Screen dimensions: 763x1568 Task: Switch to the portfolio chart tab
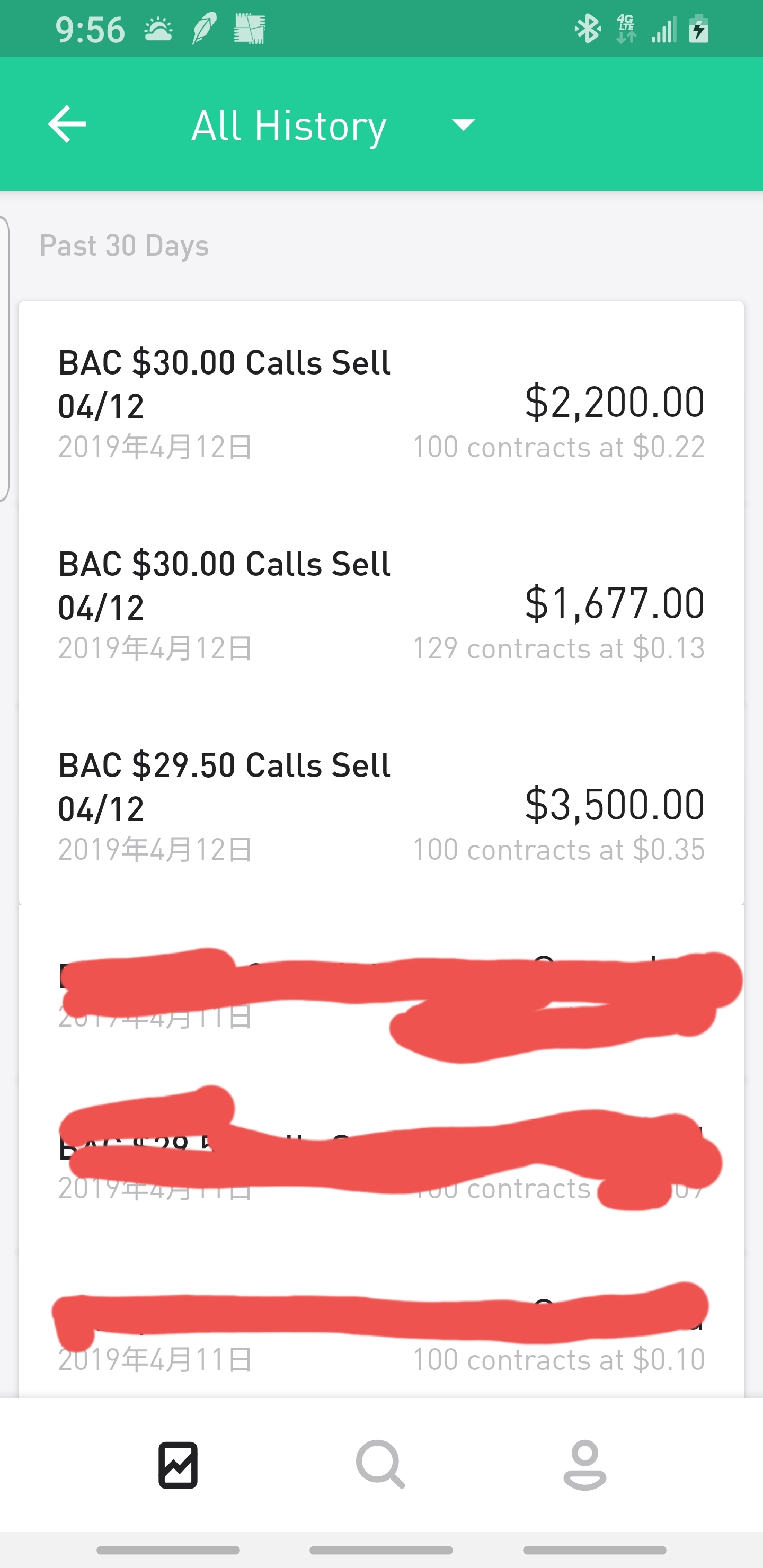[x=178, y=1465]
